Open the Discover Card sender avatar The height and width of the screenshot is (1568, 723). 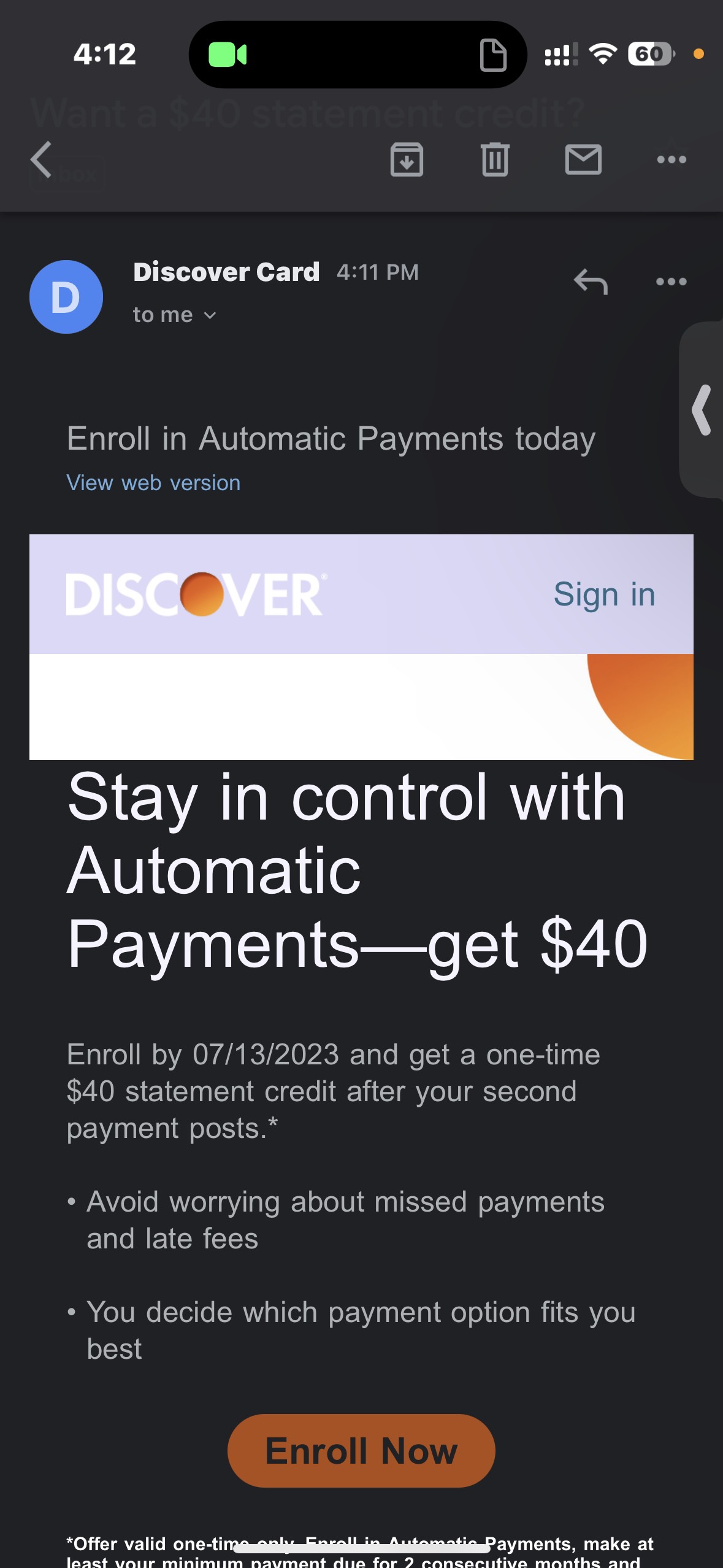click(66, 297)
